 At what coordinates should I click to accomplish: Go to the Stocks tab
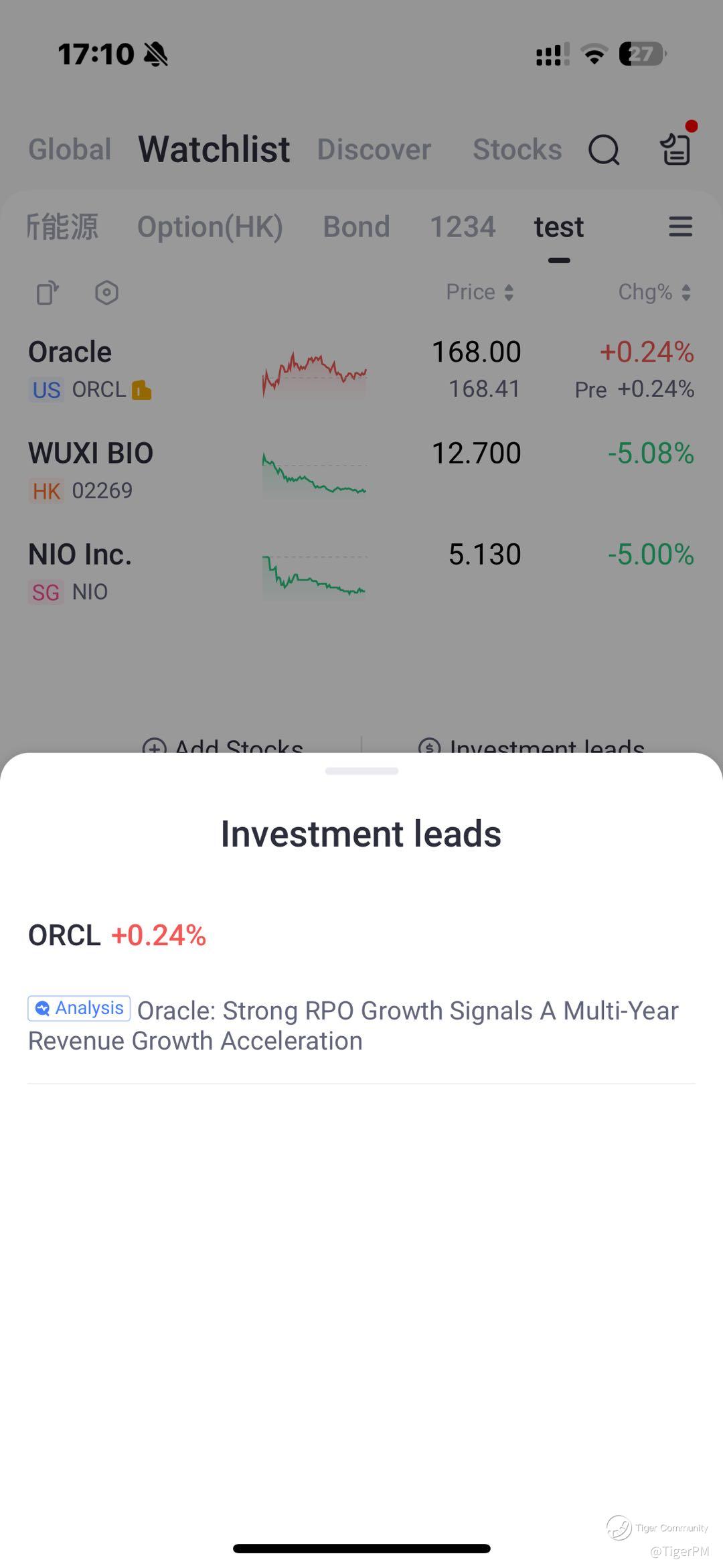point(517,149)
